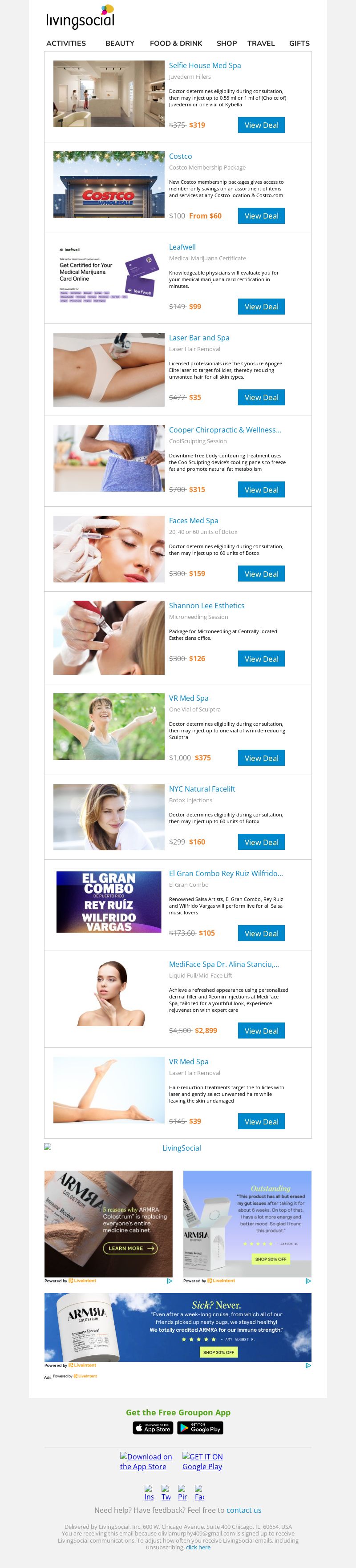View Deal for Selfie House Med Spa
This screenshot has height=1568, width=356.
coord(261,125)
